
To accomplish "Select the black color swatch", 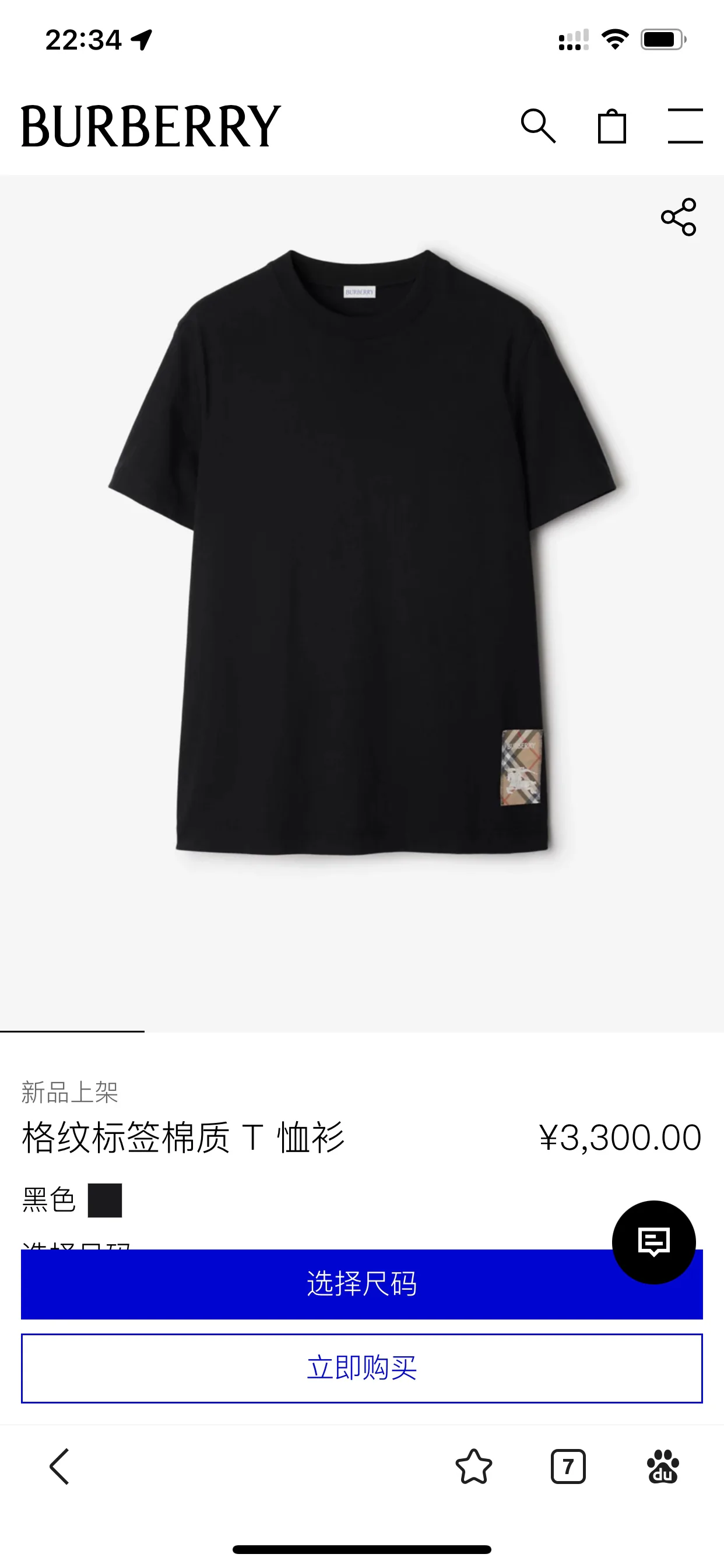I will click(105, 1200).
